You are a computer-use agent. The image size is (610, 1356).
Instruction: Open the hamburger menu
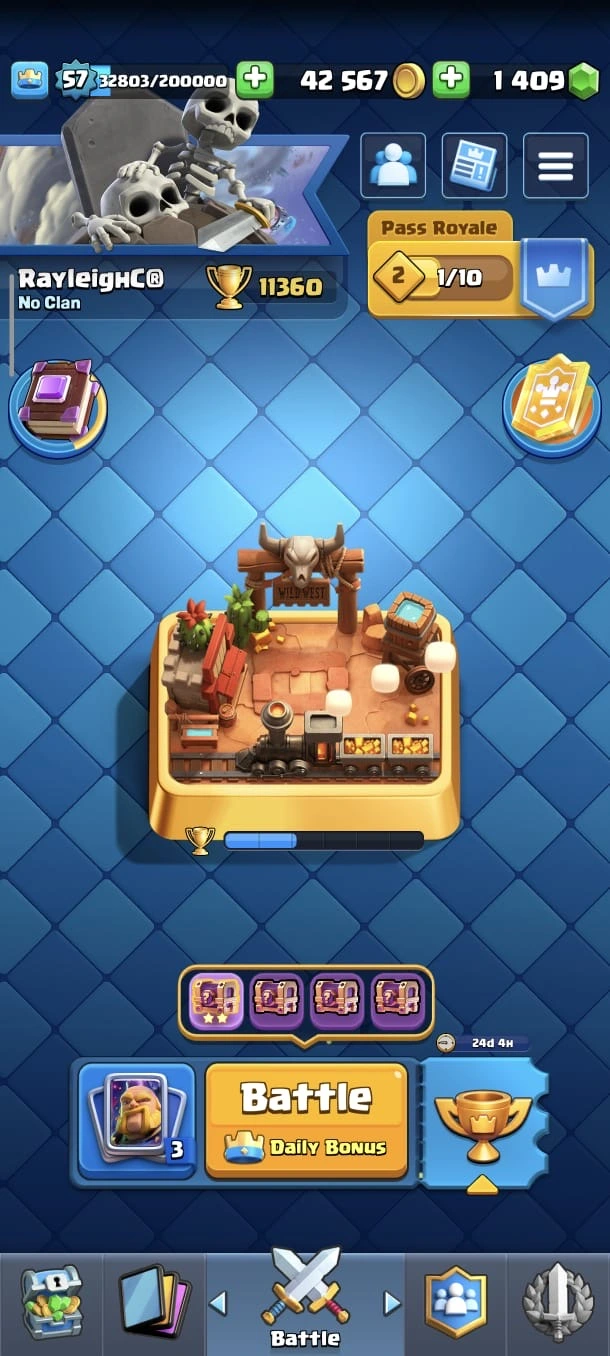(x=555, y=166)
